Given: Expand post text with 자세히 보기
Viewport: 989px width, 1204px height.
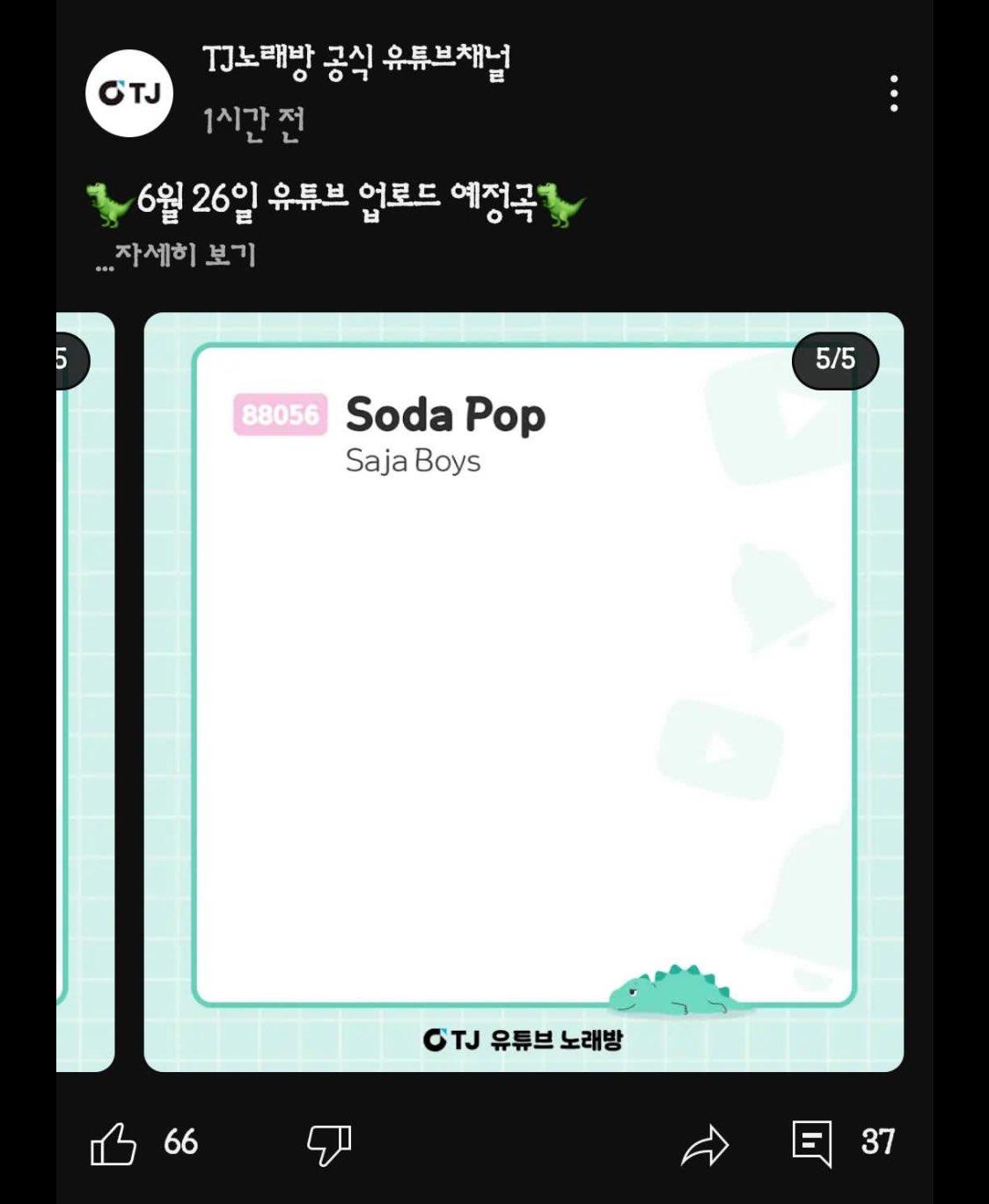Looking at the screenshot, I should 185,255.
